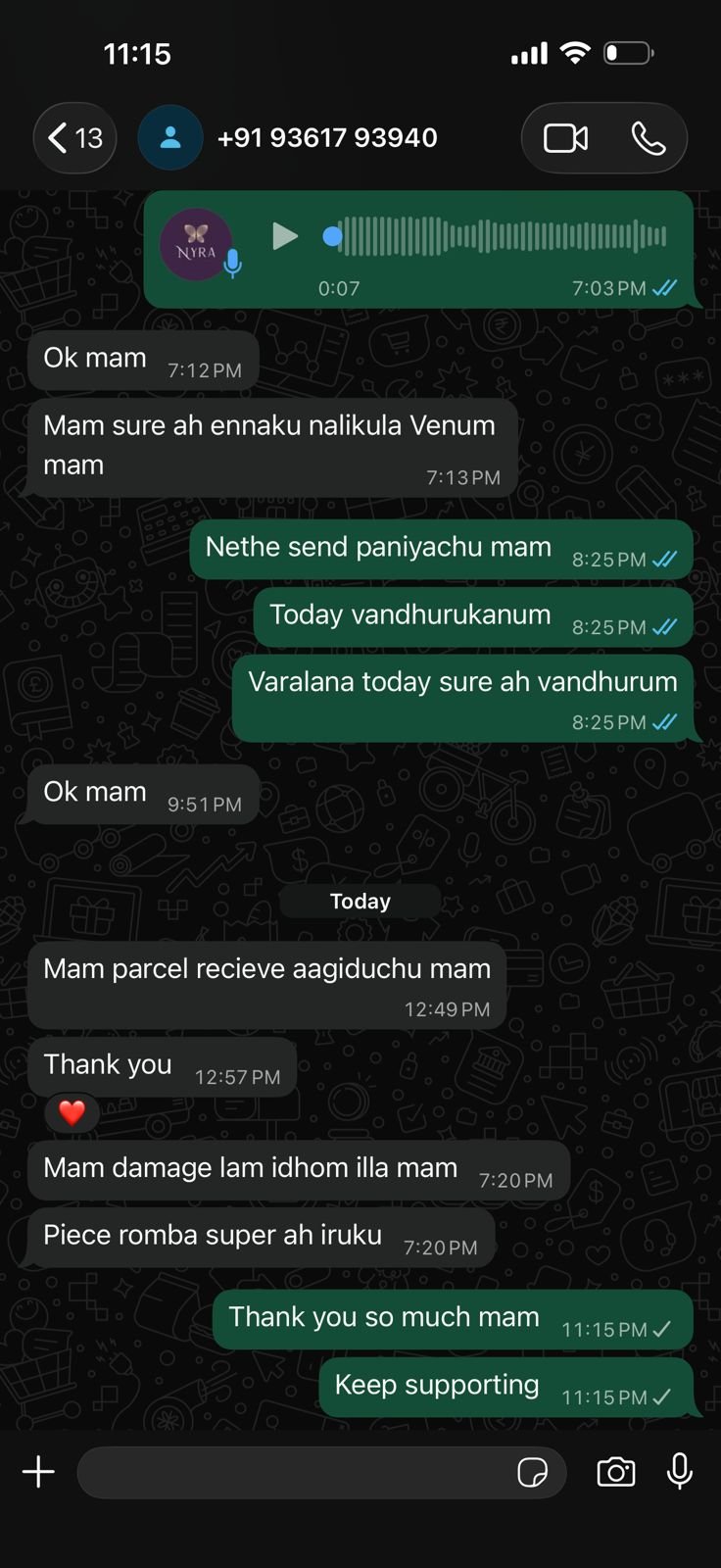Play the 0:07 voice message

(284, 236)
